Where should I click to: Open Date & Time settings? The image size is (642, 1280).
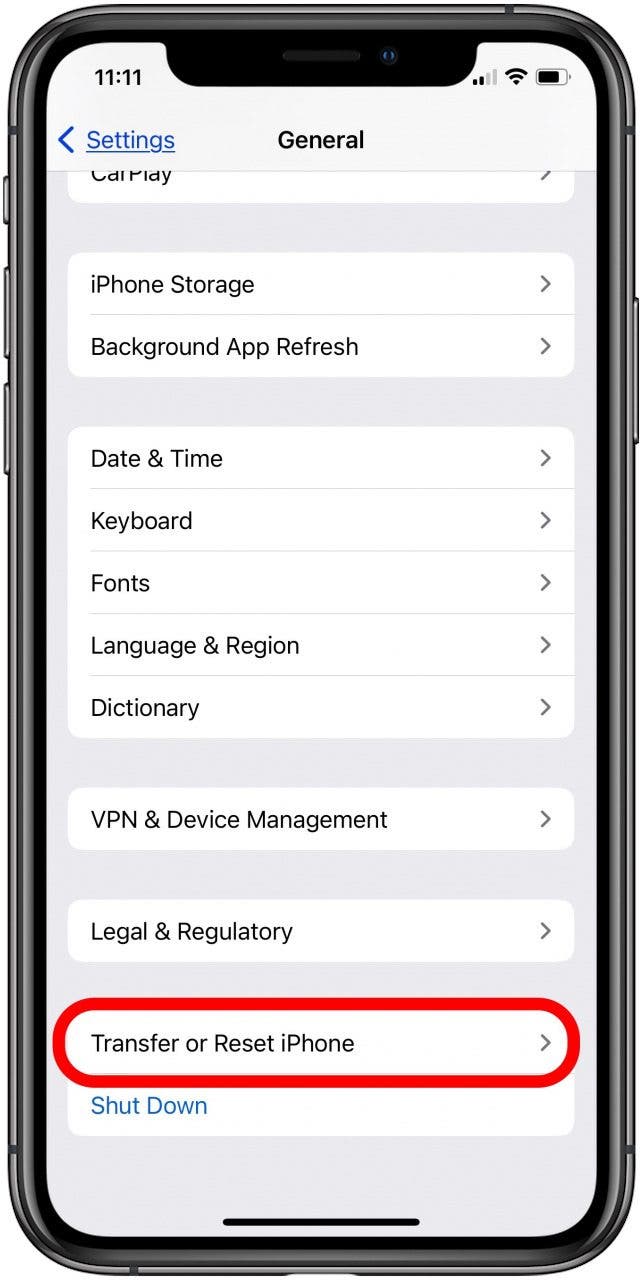click(320, 459)
